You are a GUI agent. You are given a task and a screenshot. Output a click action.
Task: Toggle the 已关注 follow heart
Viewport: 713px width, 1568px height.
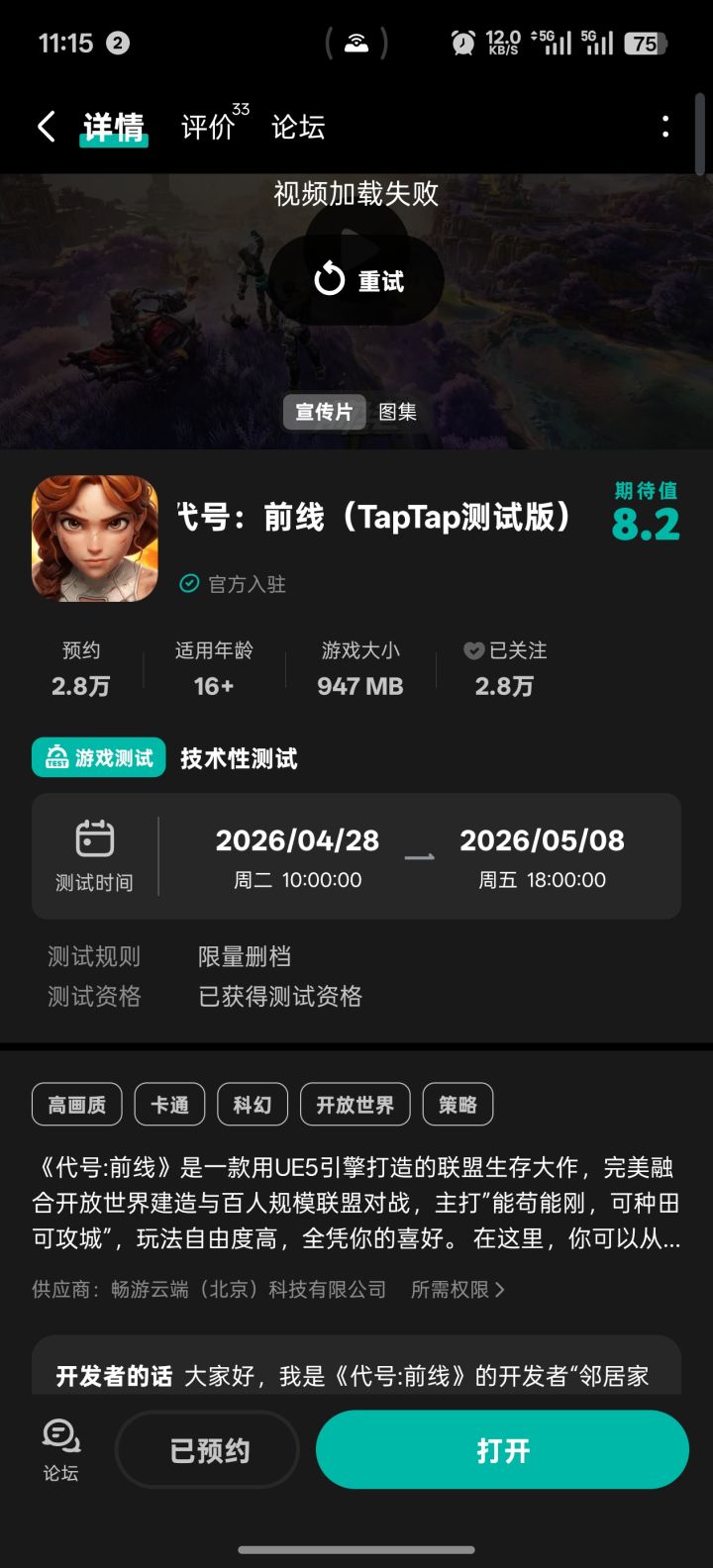[x=475, y=650]
